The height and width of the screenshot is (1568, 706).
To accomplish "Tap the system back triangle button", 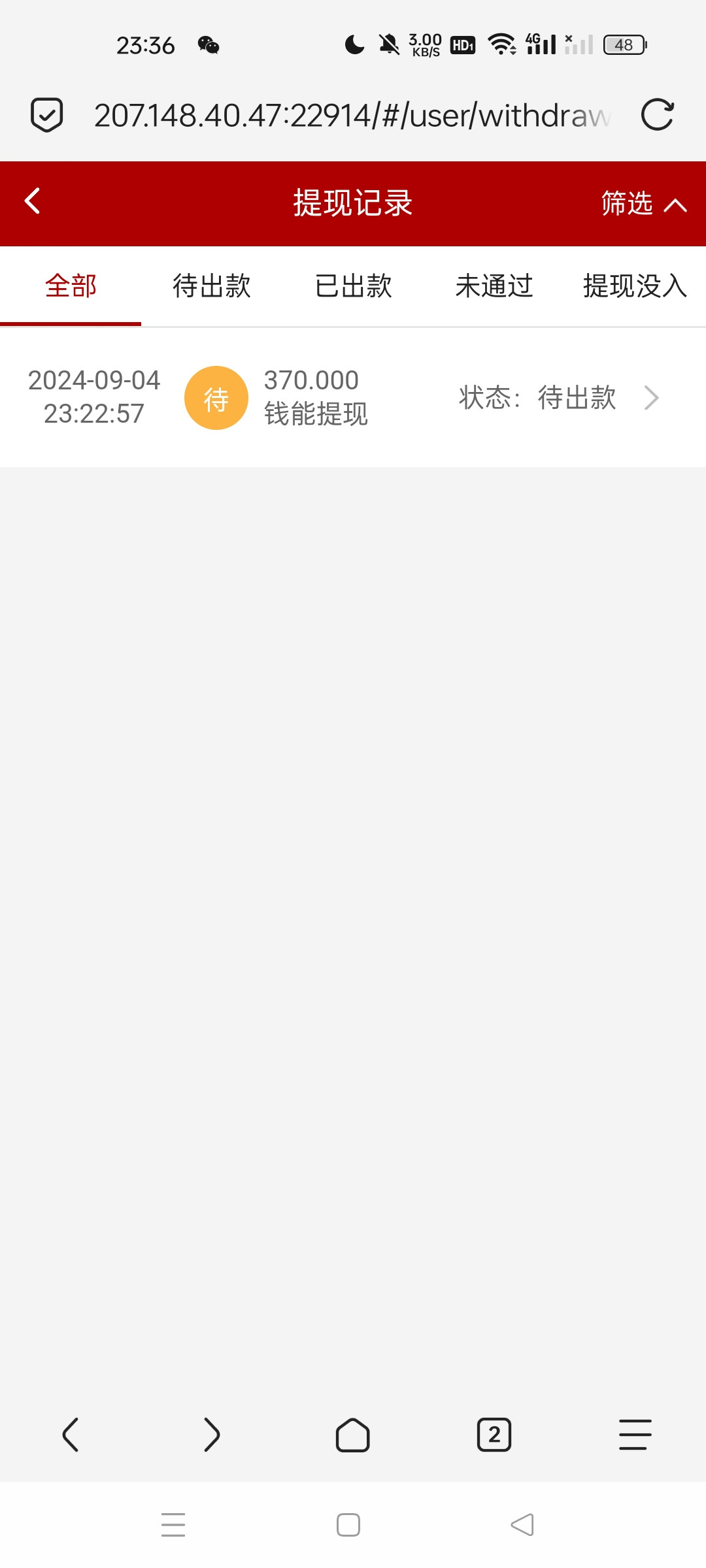I will (x=522, y=1525).
